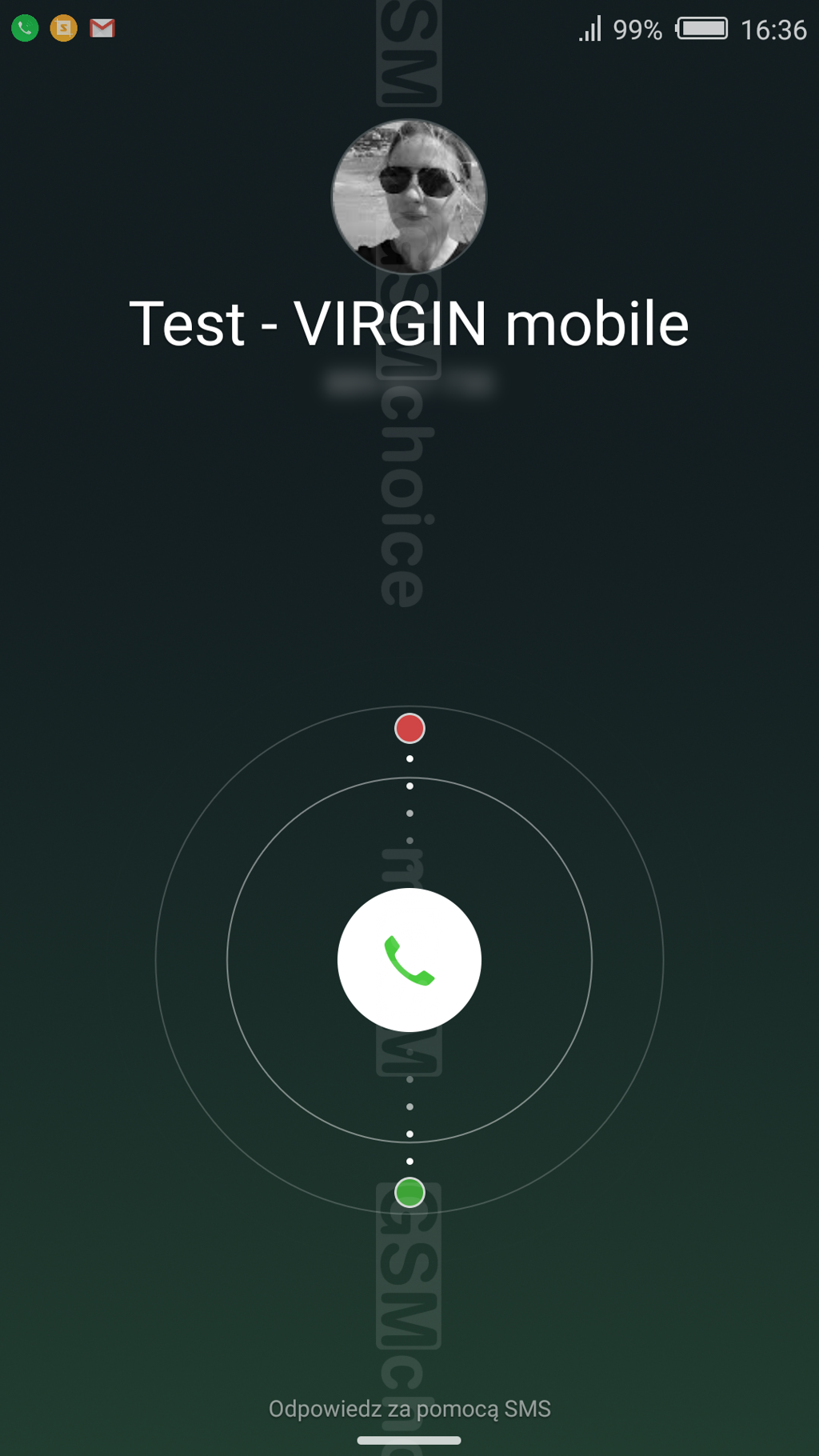Tap the green answer call dot
Viewport: 819px width, 1456px height.
click(x=409, y=1193)
